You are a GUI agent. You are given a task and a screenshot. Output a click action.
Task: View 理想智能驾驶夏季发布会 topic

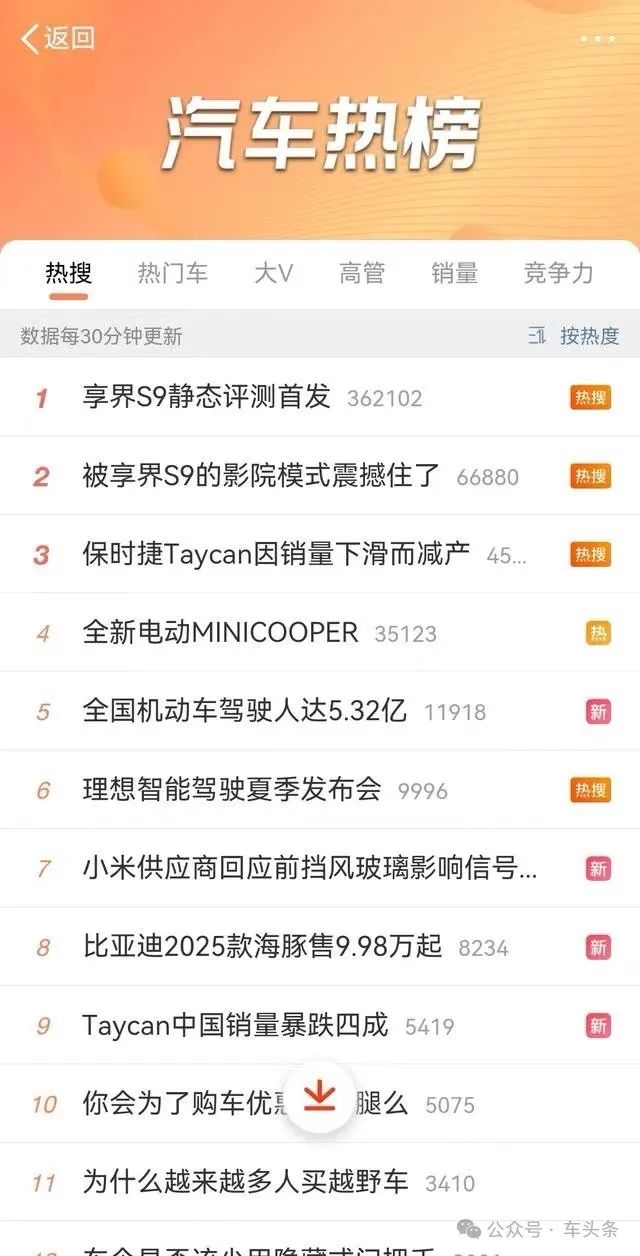pyautogui.click(x=320, y=790)
